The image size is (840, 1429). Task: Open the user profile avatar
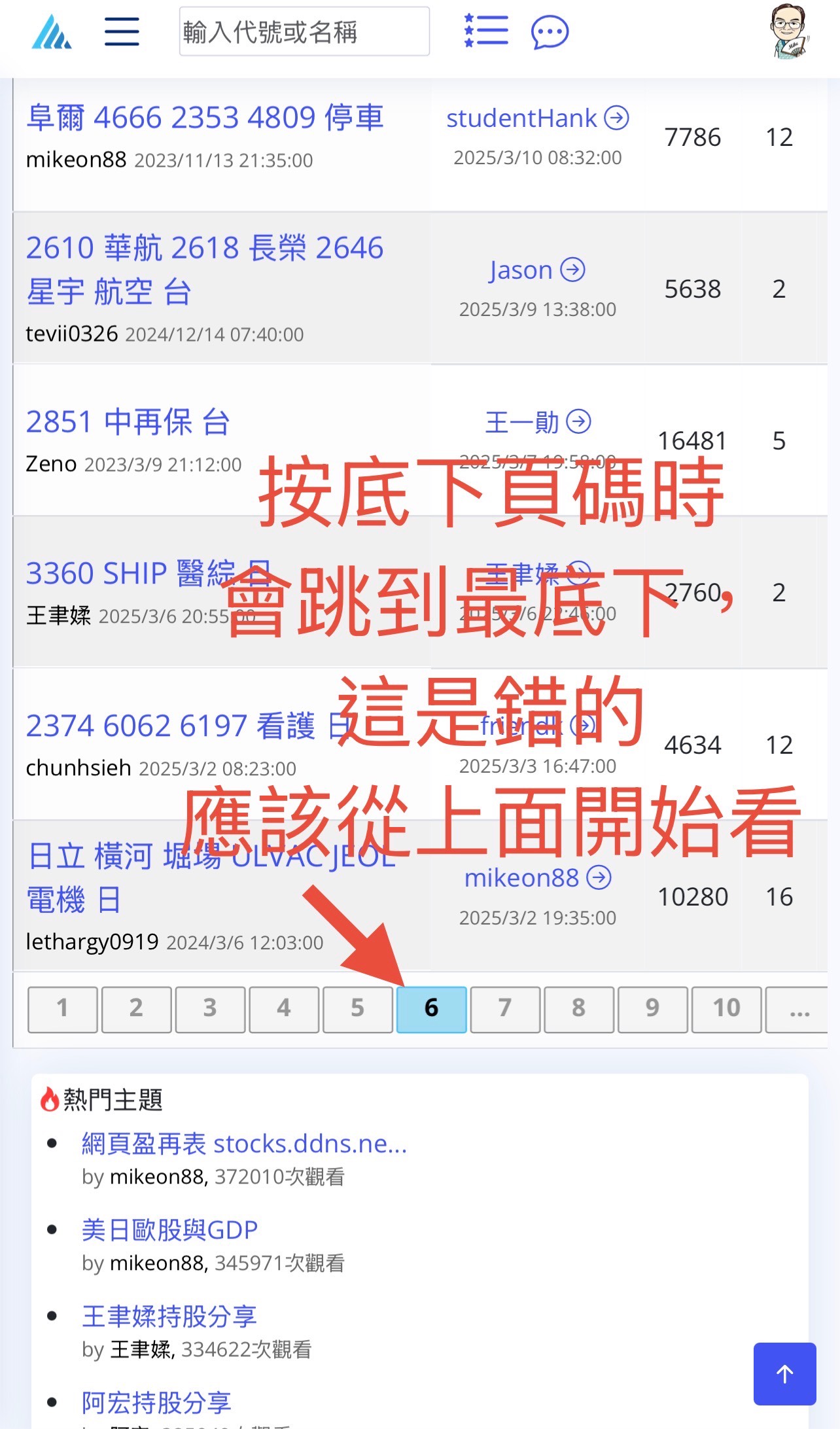tap(790, 31)
